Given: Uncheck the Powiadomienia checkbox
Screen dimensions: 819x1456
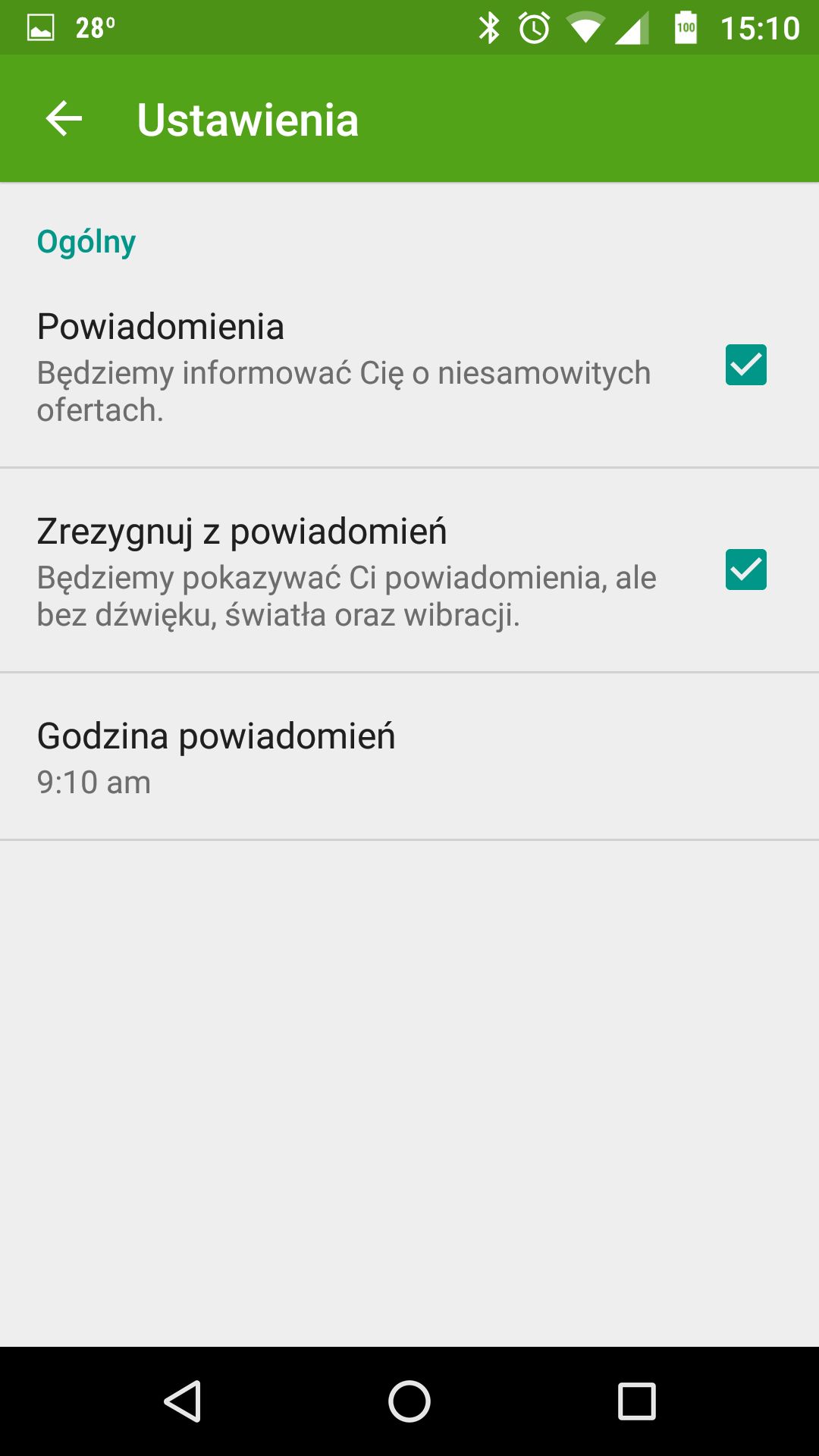Looking at the screenshot, I should click(746, 365).
